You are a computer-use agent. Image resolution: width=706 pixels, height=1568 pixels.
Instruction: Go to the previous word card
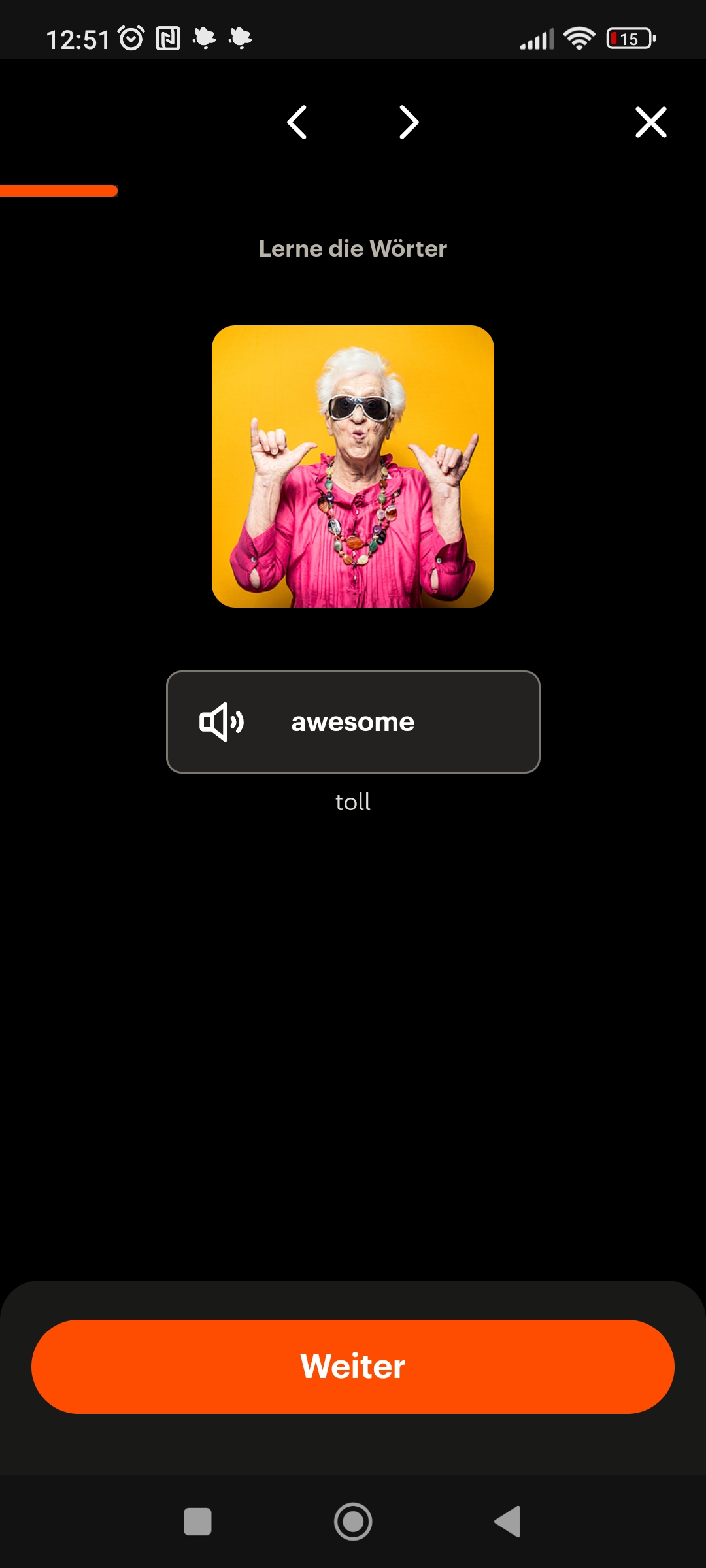[297, 122]
